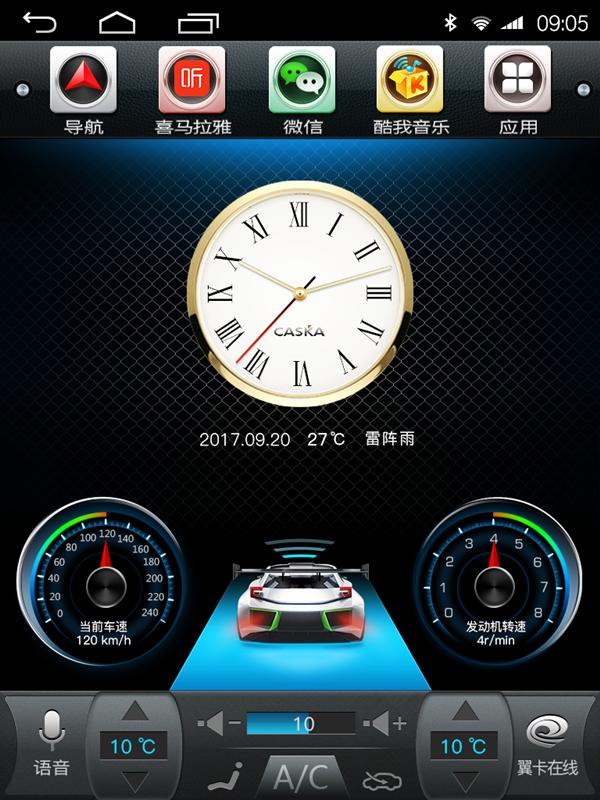
Task: Go back with the system back arrow
Action: click(40, 21)
